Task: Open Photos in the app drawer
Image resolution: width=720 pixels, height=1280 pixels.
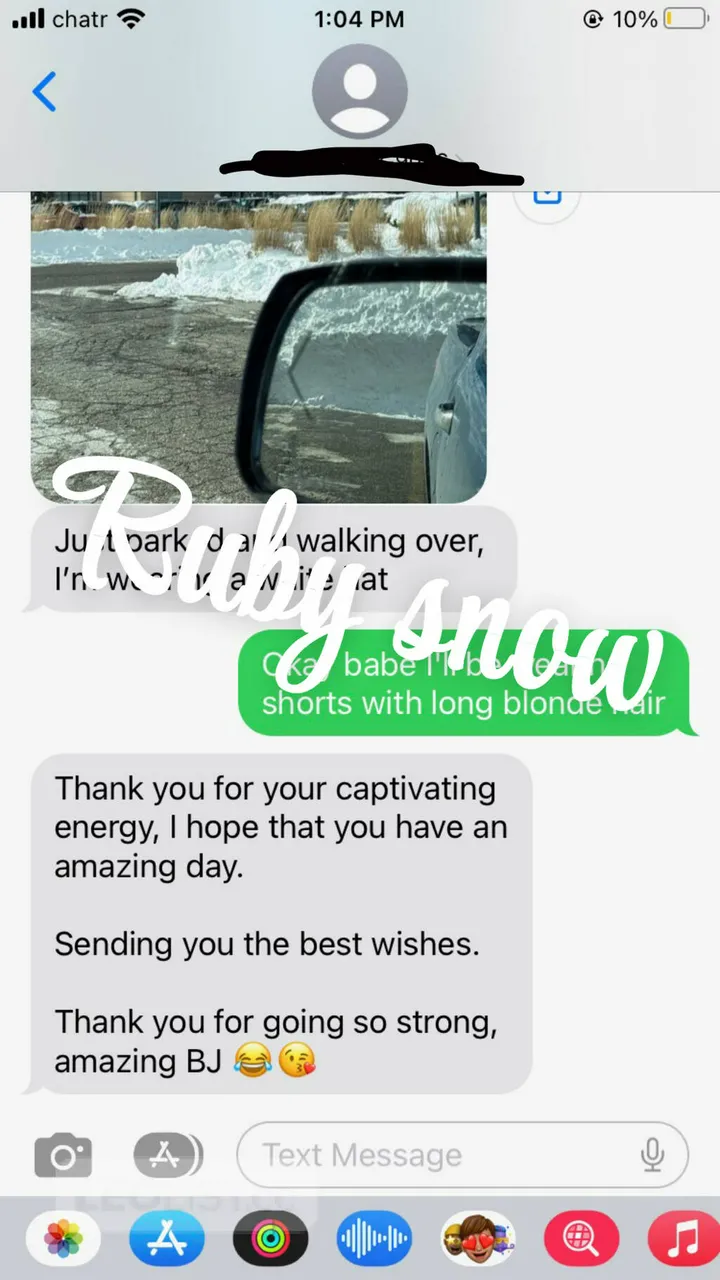Action: pyautogui.click(x=62, y=1239)
